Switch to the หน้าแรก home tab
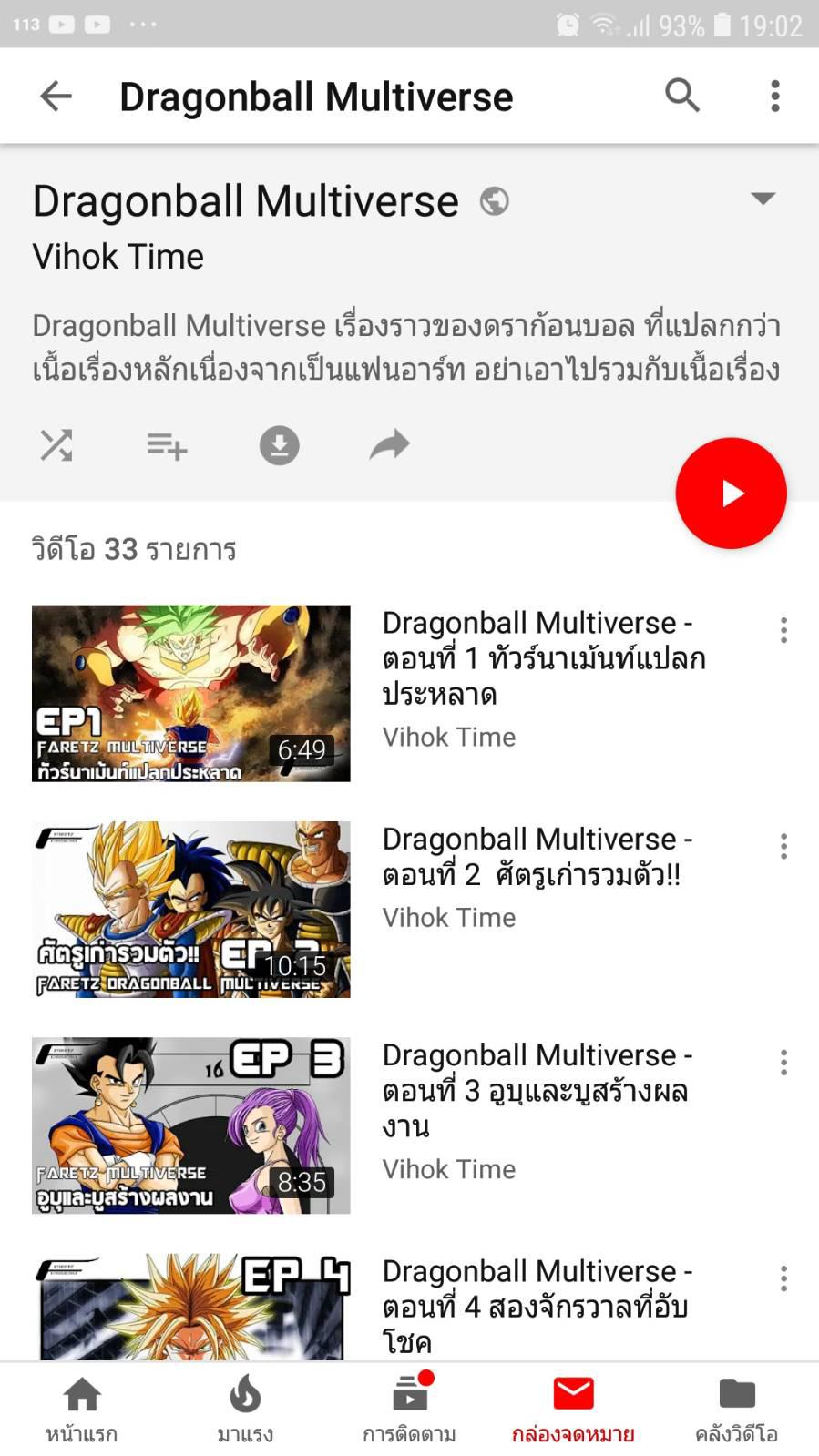 click(82, 1409)
